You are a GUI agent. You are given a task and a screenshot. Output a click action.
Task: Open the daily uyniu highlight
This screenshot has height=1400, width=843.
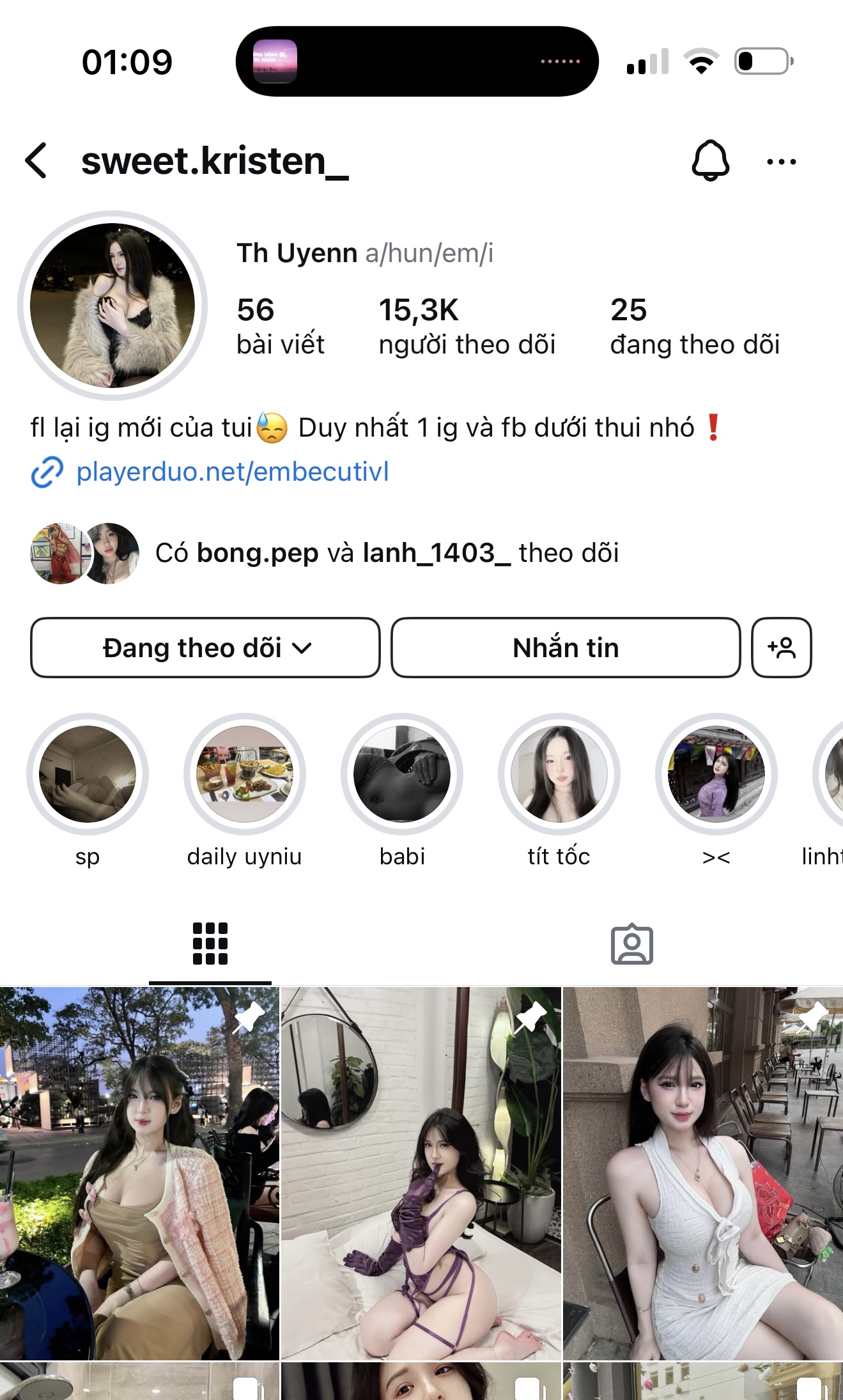[244, 774]
